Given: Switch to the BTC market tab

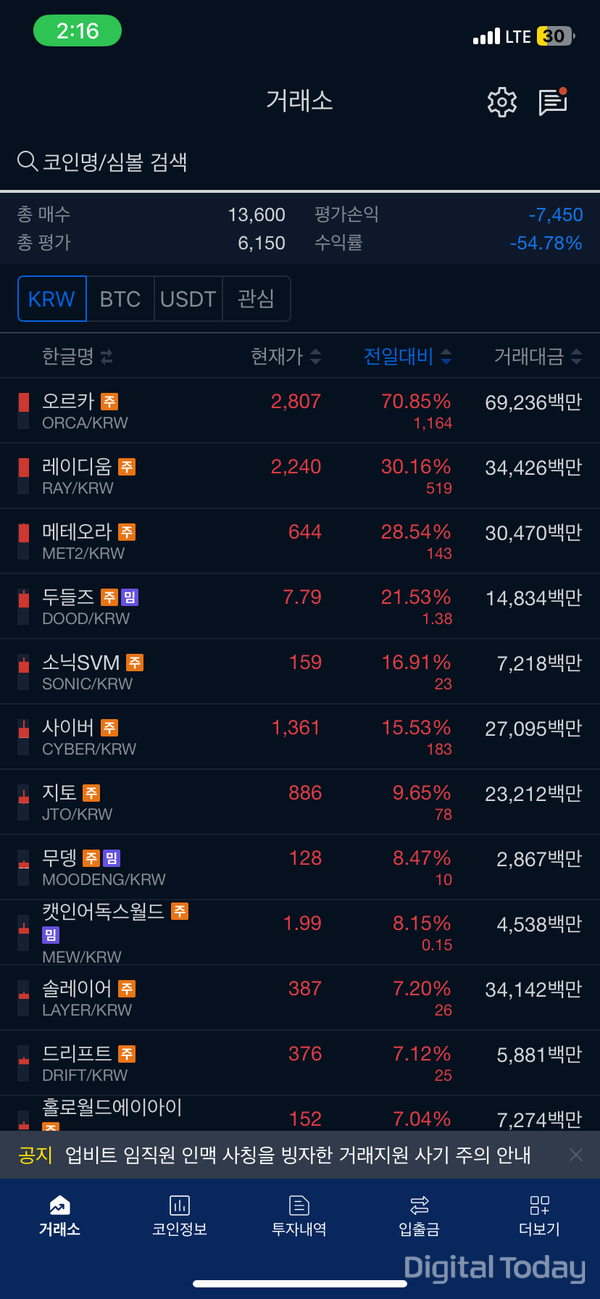Looking at the screenshot, I should click(x=120, y=299).
